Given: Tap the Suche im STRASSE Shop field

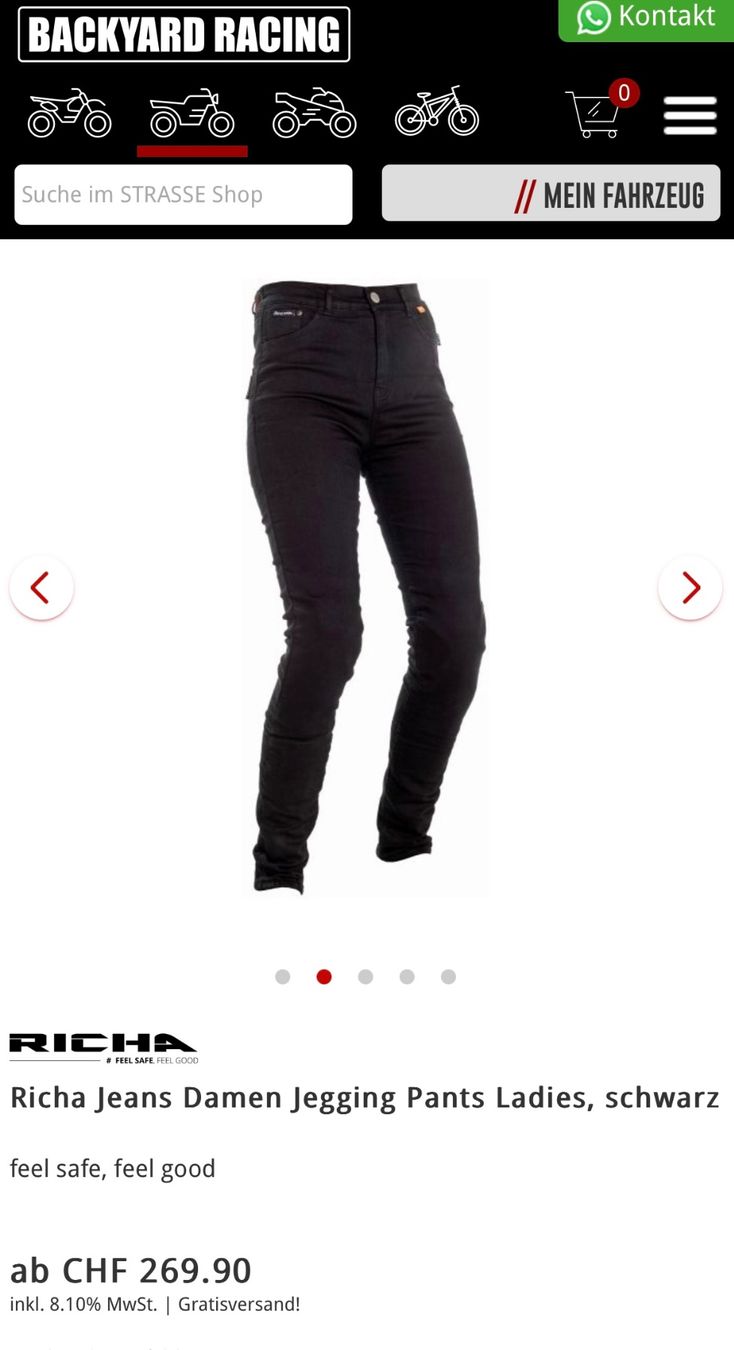Looking at the screenshot, I should (x=183, y=194).
